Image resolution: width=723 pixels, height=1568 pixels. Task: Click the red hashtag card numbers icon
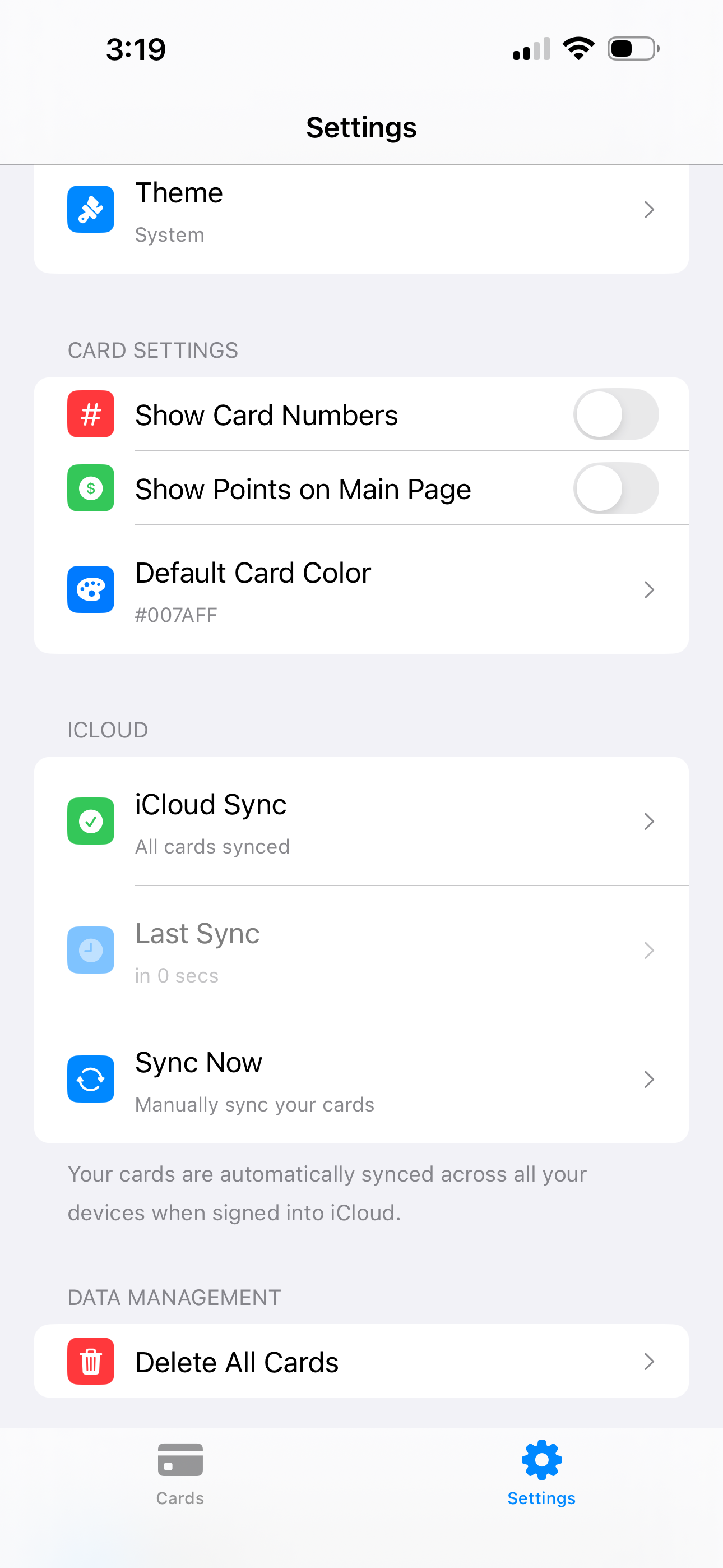(90, 414)
